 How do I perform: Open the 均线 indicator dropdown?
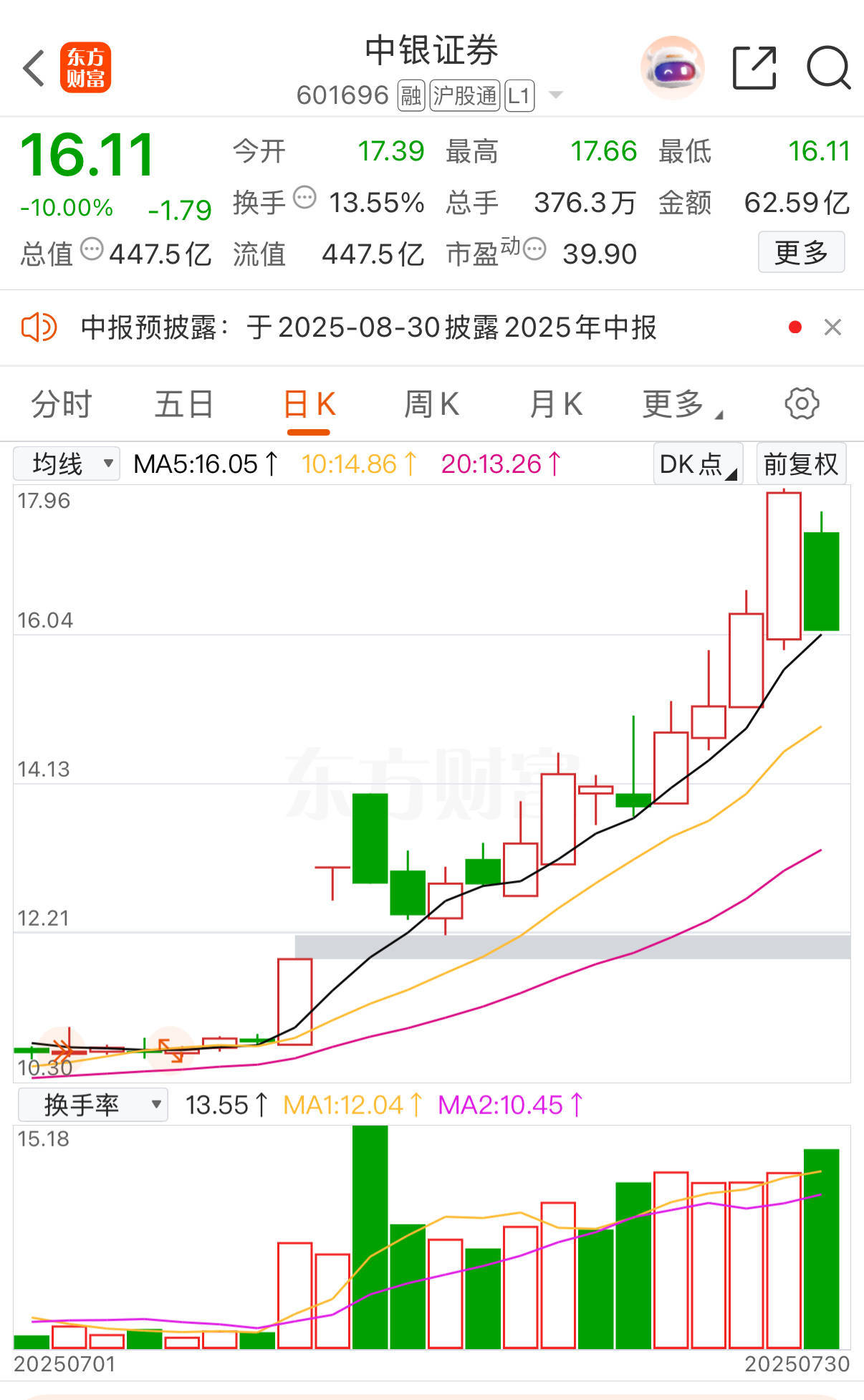click(67, 464)
